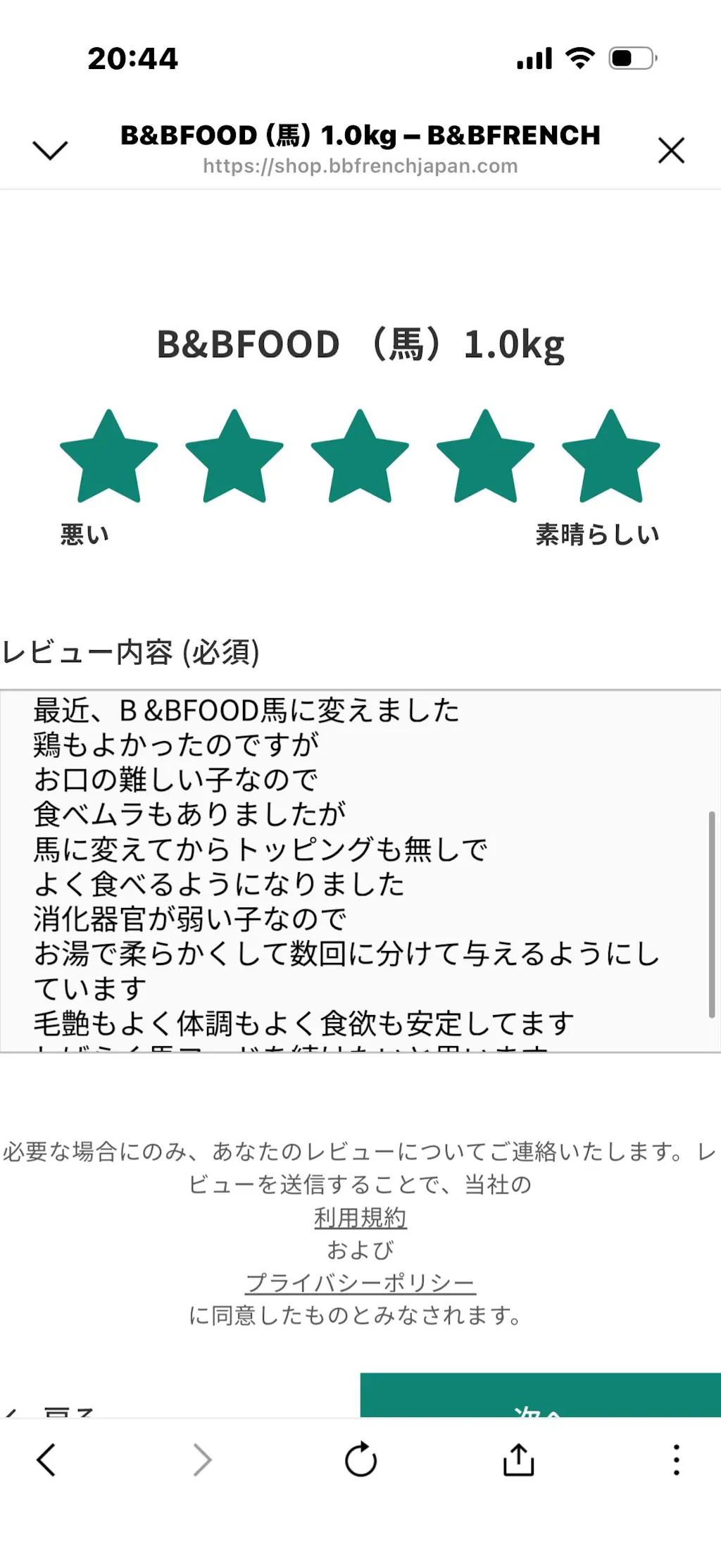721x1568 pixels.
Task: Close the in-app browser page
Action: pyautogui.click(x=671, y=150)
